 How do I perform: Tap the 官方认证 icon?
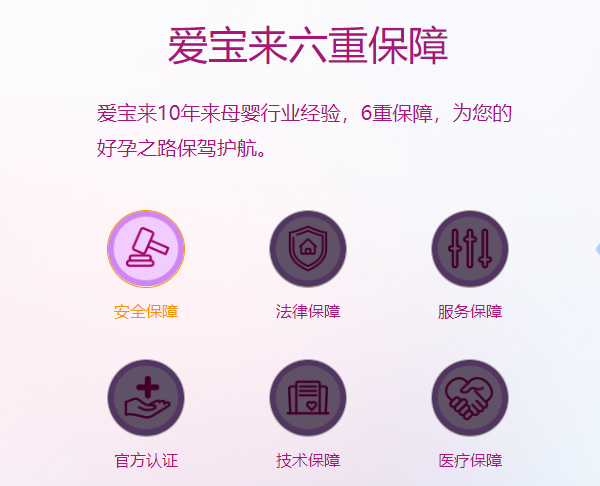(146, 398)
